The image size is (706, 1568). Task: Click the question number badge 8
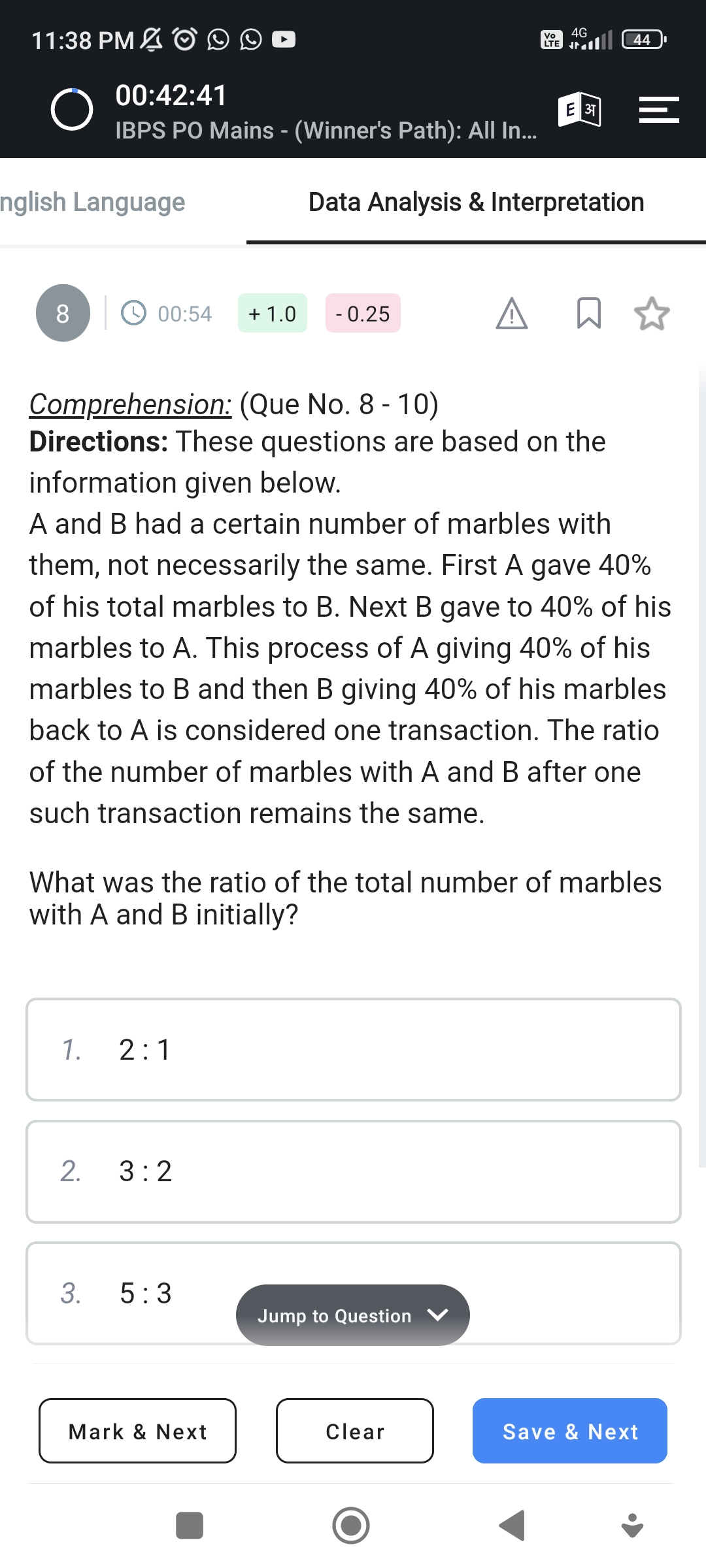point(62,314)
